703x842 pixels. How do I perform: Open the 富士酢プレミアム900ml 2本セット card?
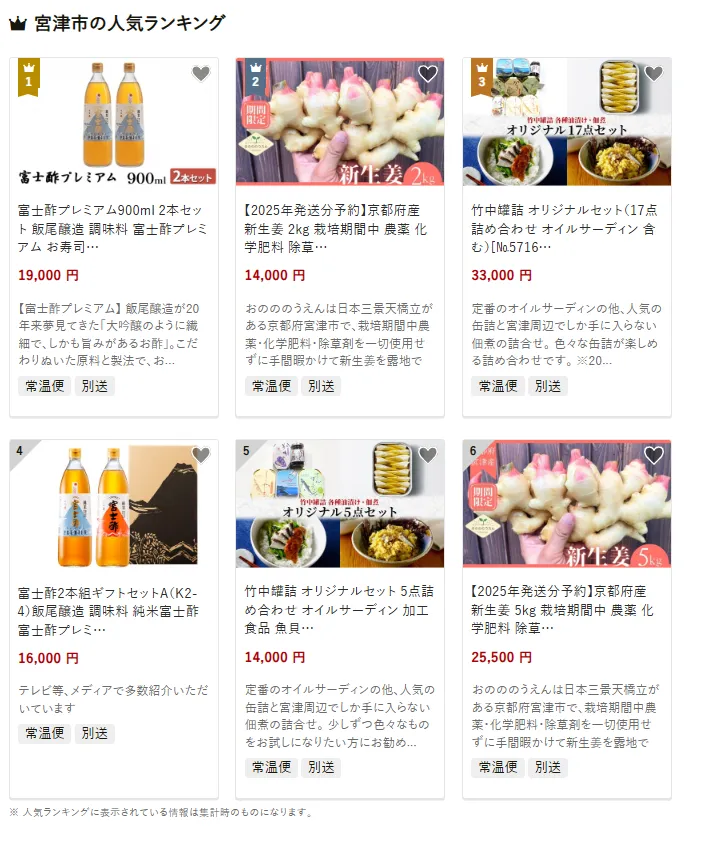(114, 228)
